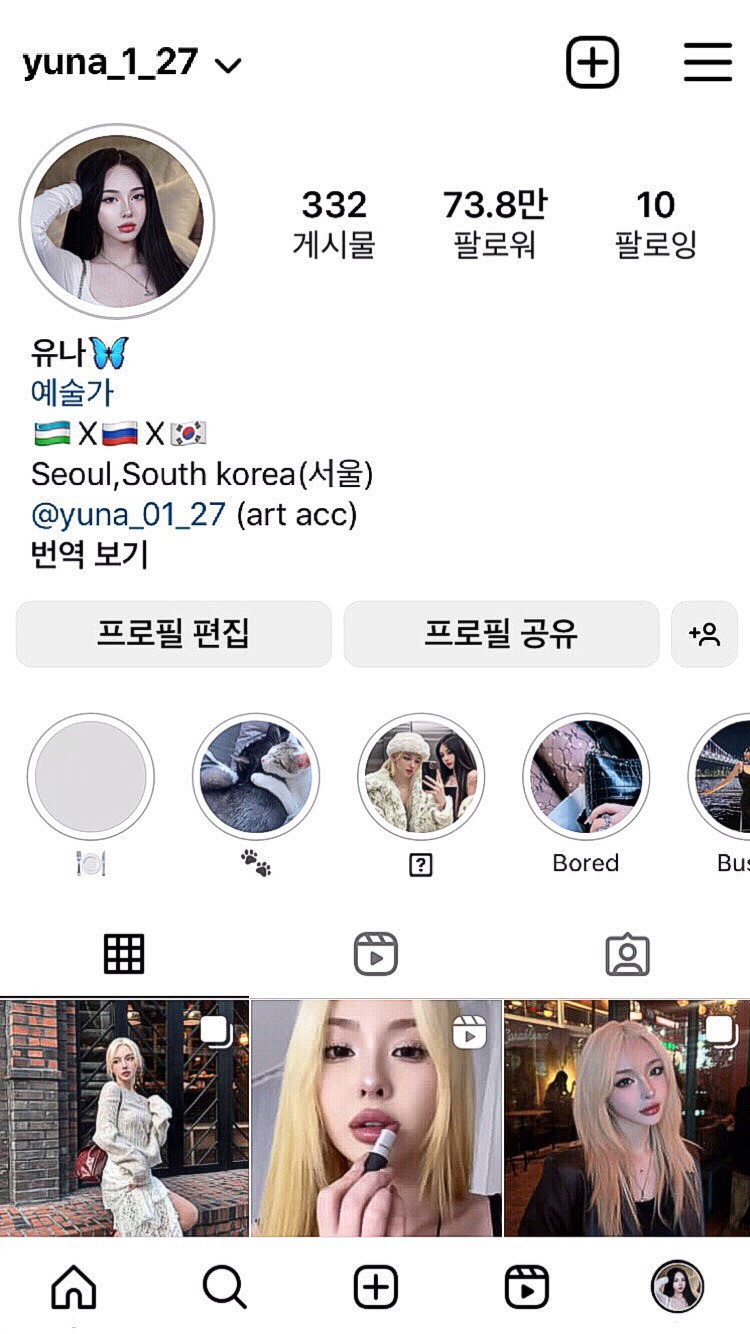Switch to the Reels tab on profile
Image resolution: width=750 pixels, height=1334 pixels.
[375, 954]
